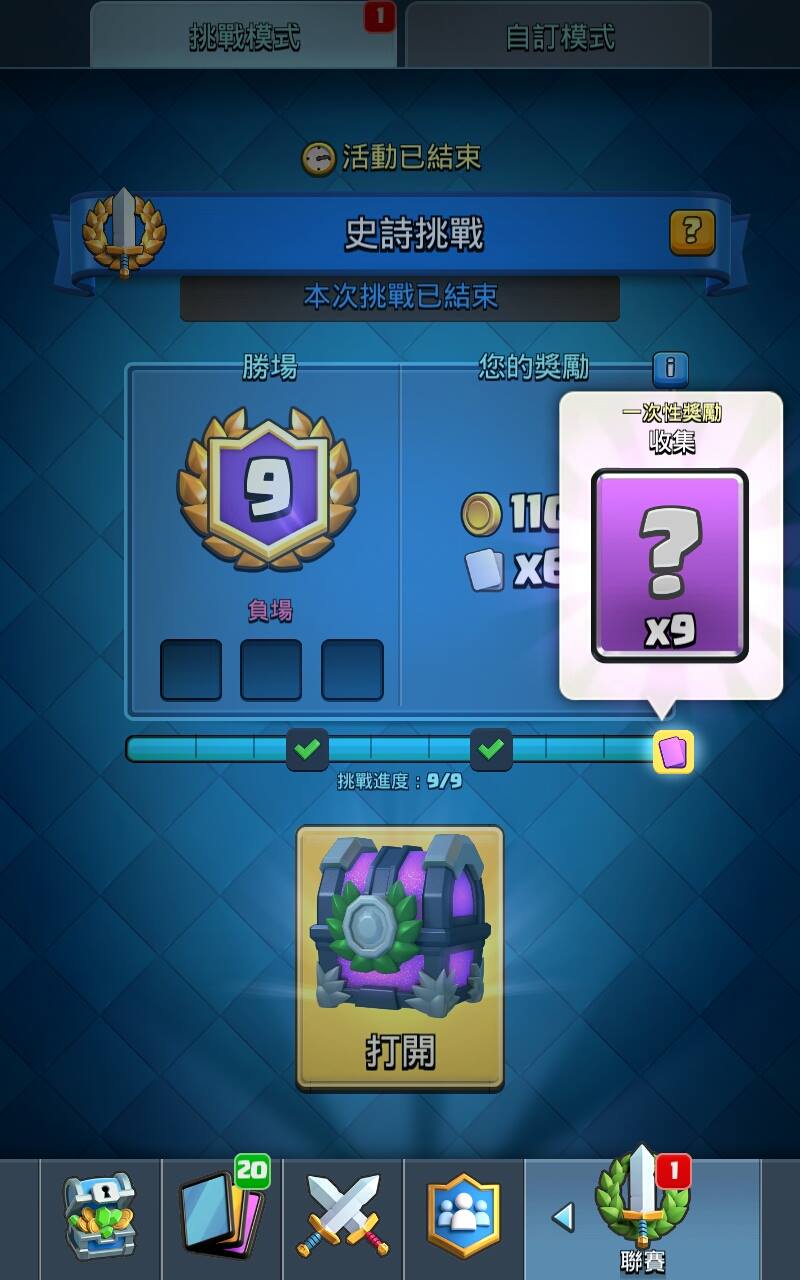The image size is (800, 1280).
Task: Tap the second checkmark progress milestone
Action: tap(491, 749)
